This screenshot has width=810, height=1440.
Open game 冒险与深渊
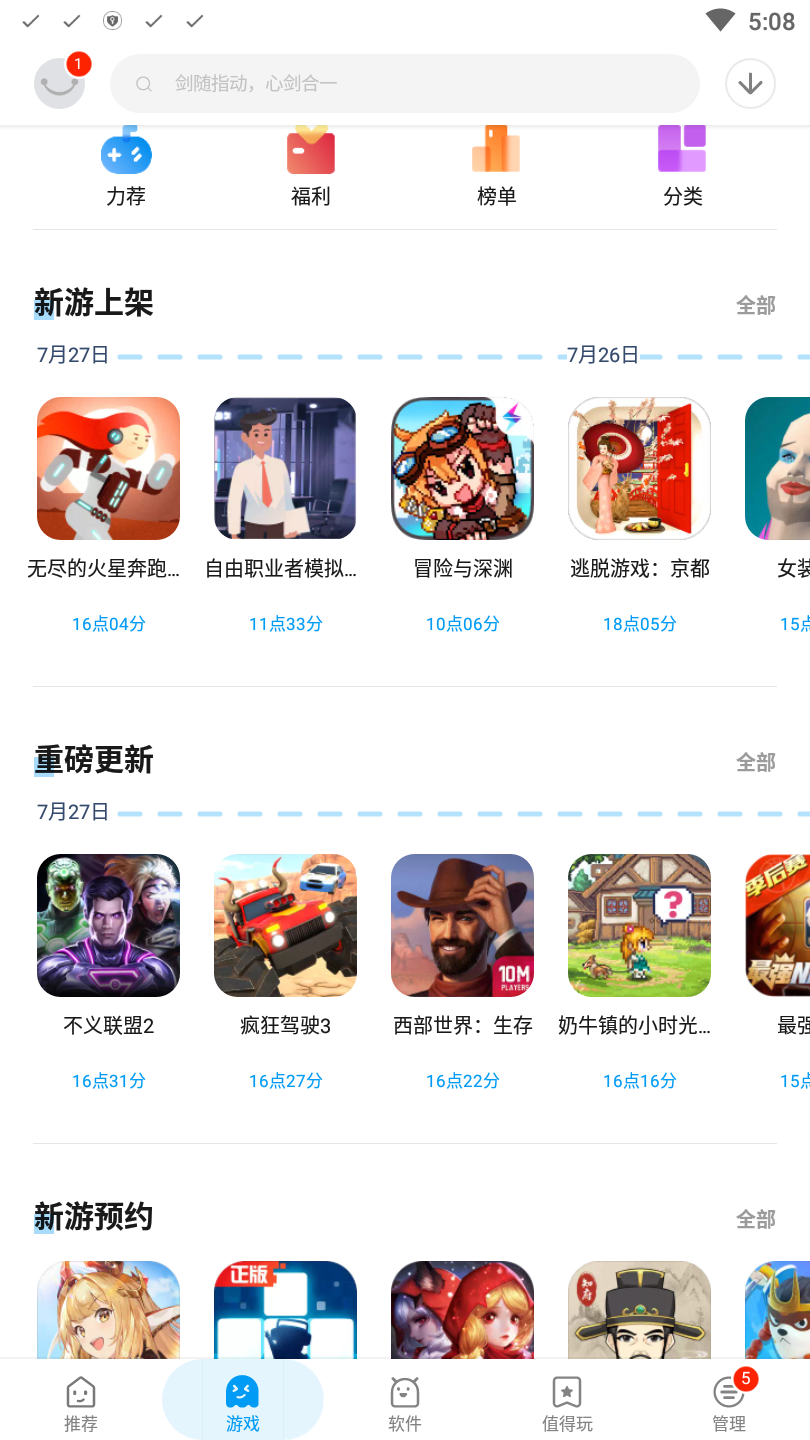click(462, 468)
